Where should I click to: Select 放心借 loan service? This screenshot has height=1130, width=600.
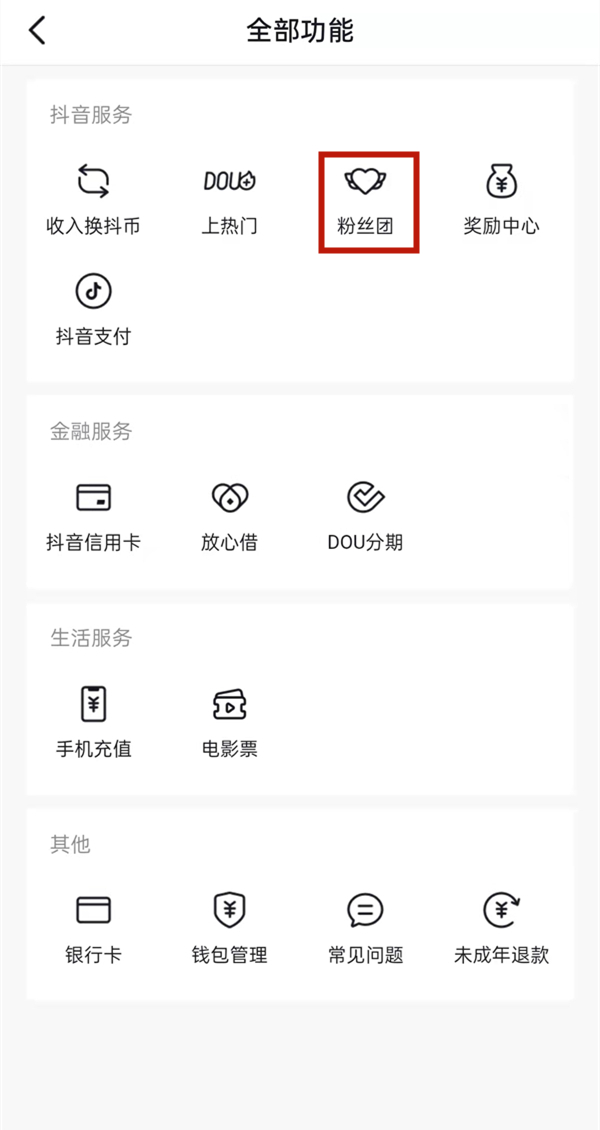coord(229,516)
